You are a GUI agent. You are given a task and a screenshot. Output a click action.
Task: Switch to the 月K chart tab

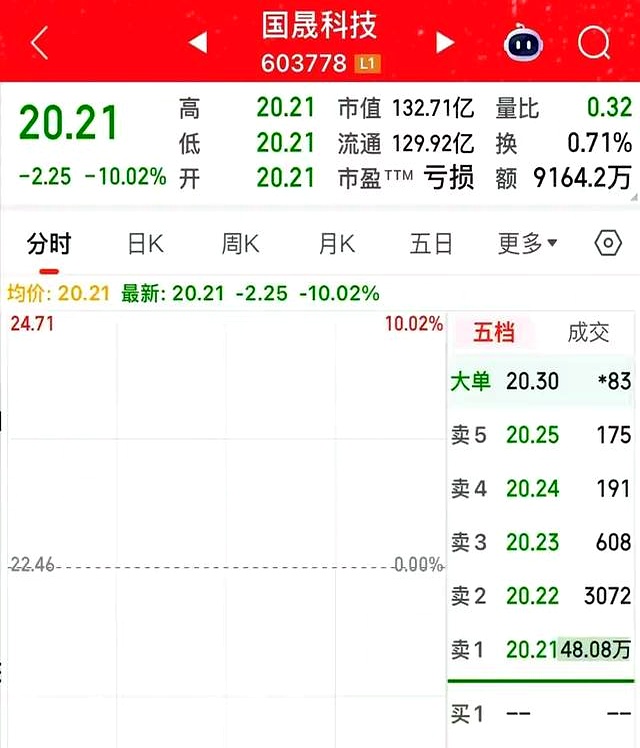336,243
